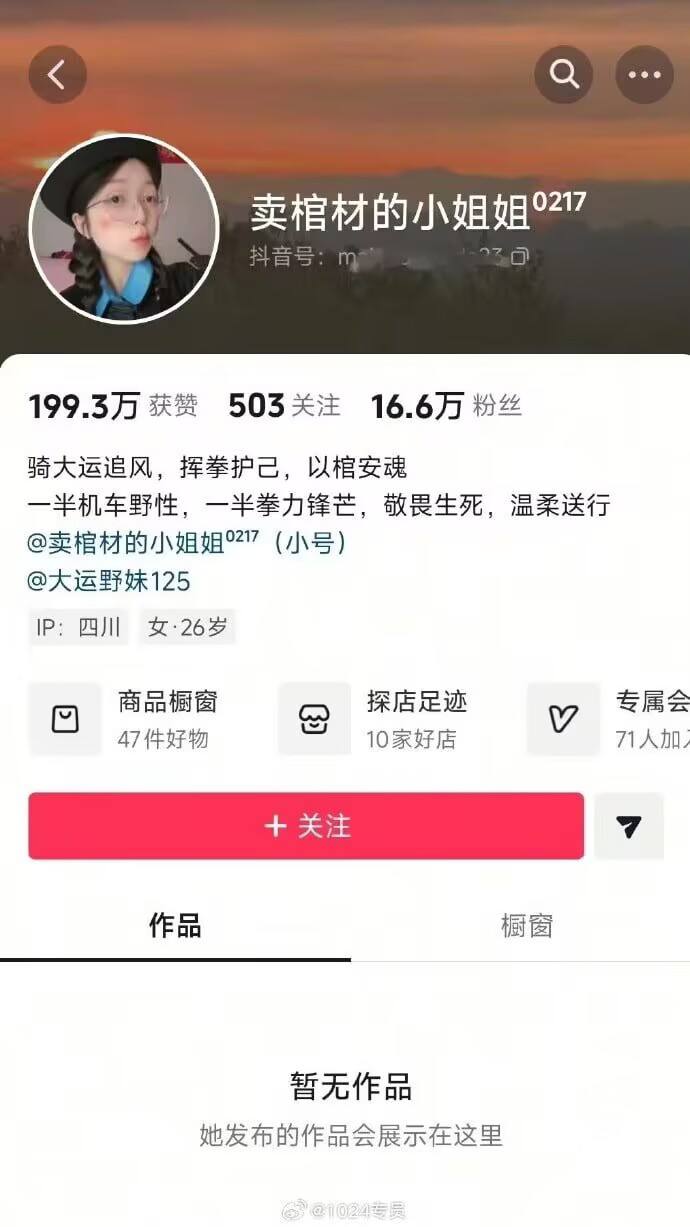Open the linked 小号 account mention

[187, 542]
